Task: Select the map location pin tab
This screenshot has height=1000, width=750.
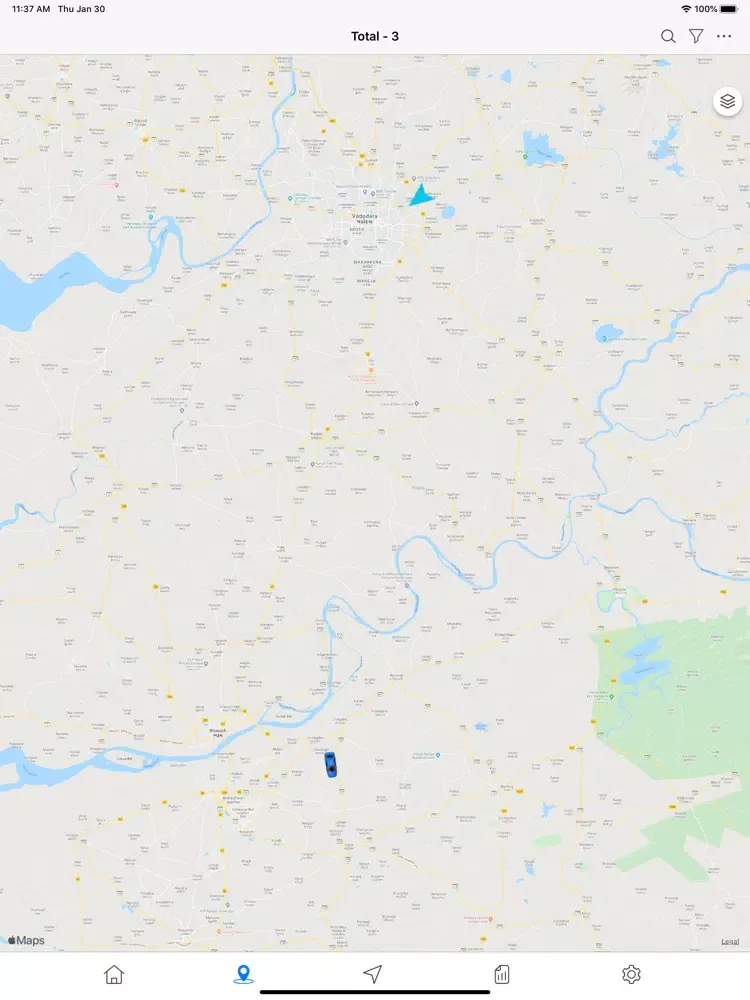Action: [x=243, y=974]
